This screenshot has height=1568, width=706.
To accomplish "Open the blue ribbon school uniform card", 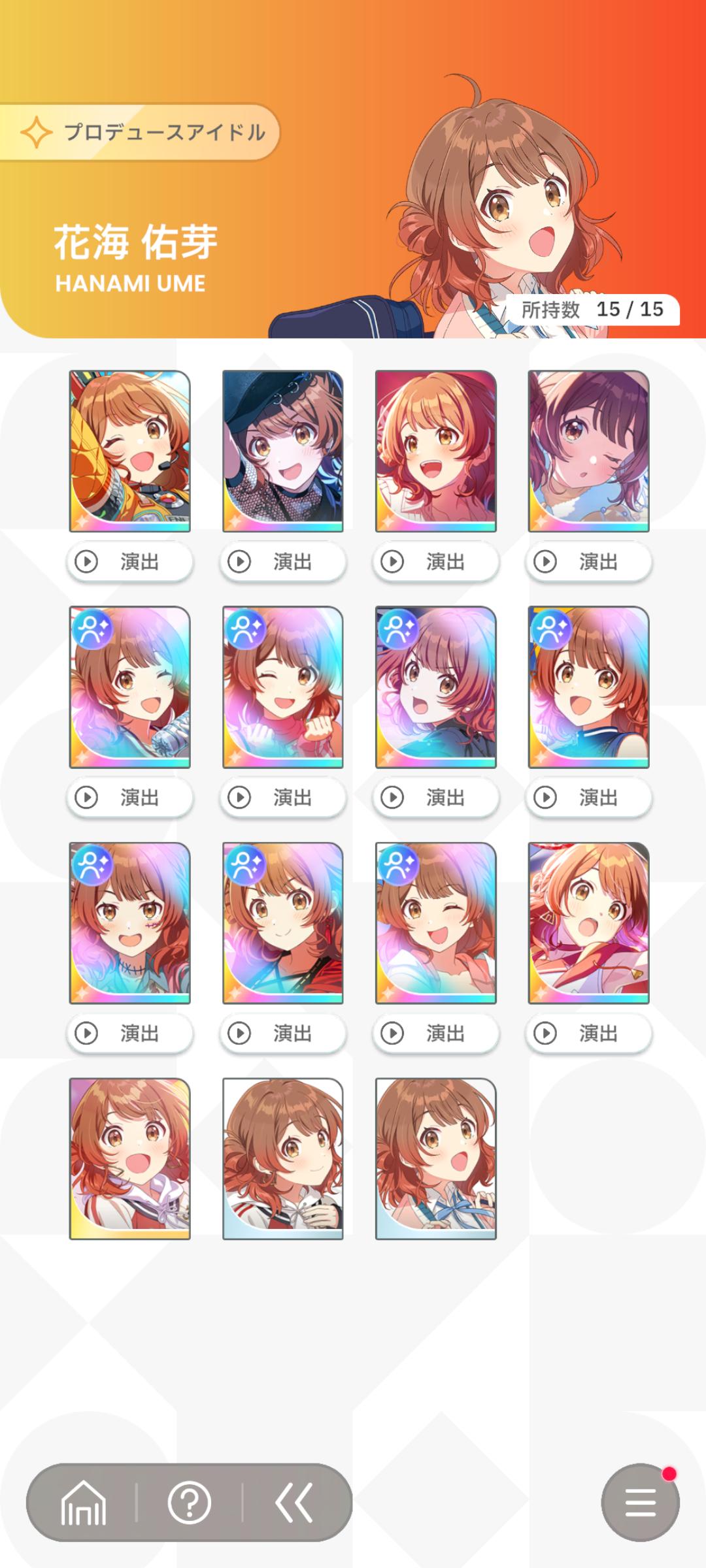I will [435, 1158].
